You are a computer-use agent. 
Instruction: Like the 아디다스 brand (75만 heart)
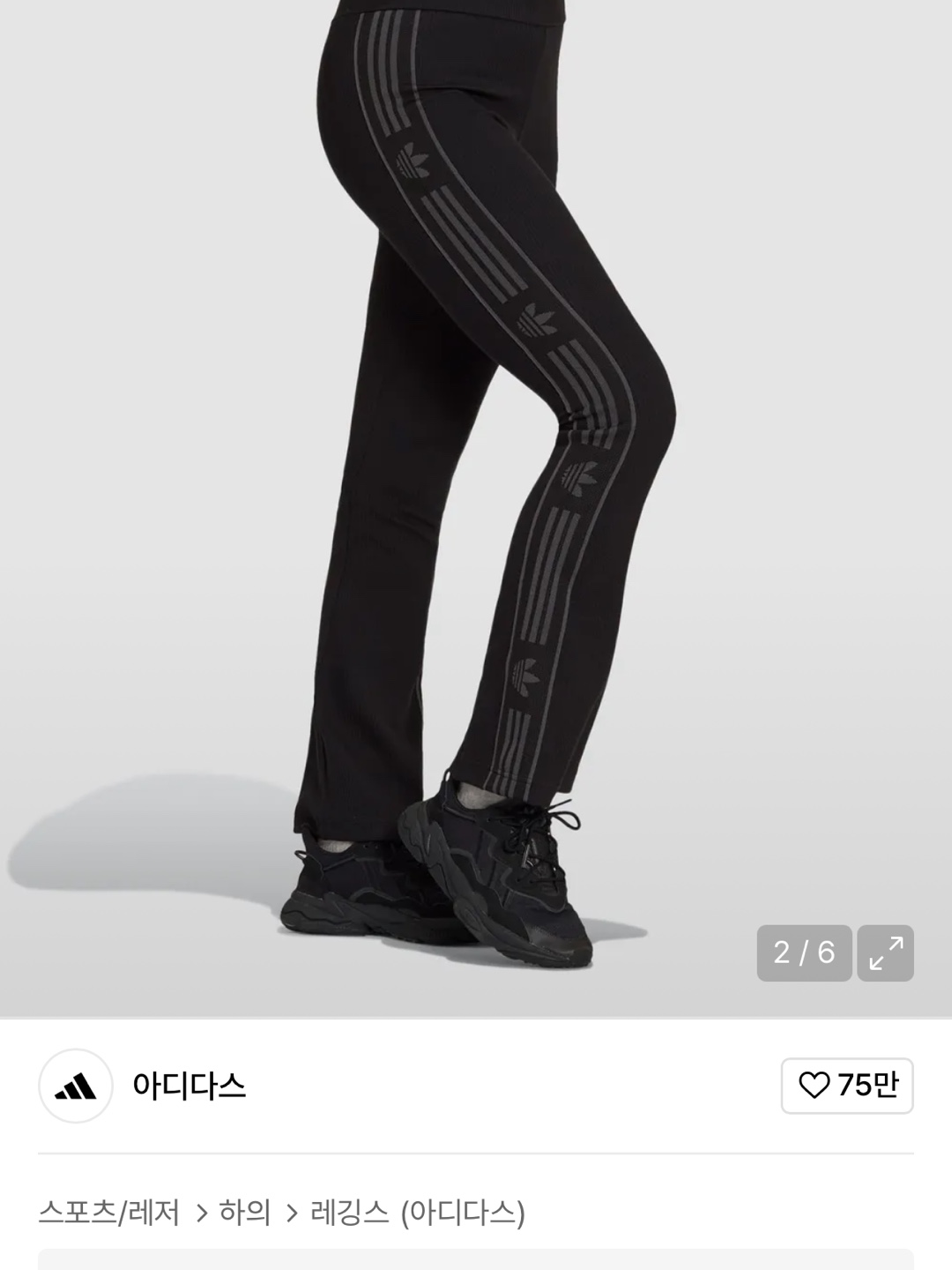846,1085
